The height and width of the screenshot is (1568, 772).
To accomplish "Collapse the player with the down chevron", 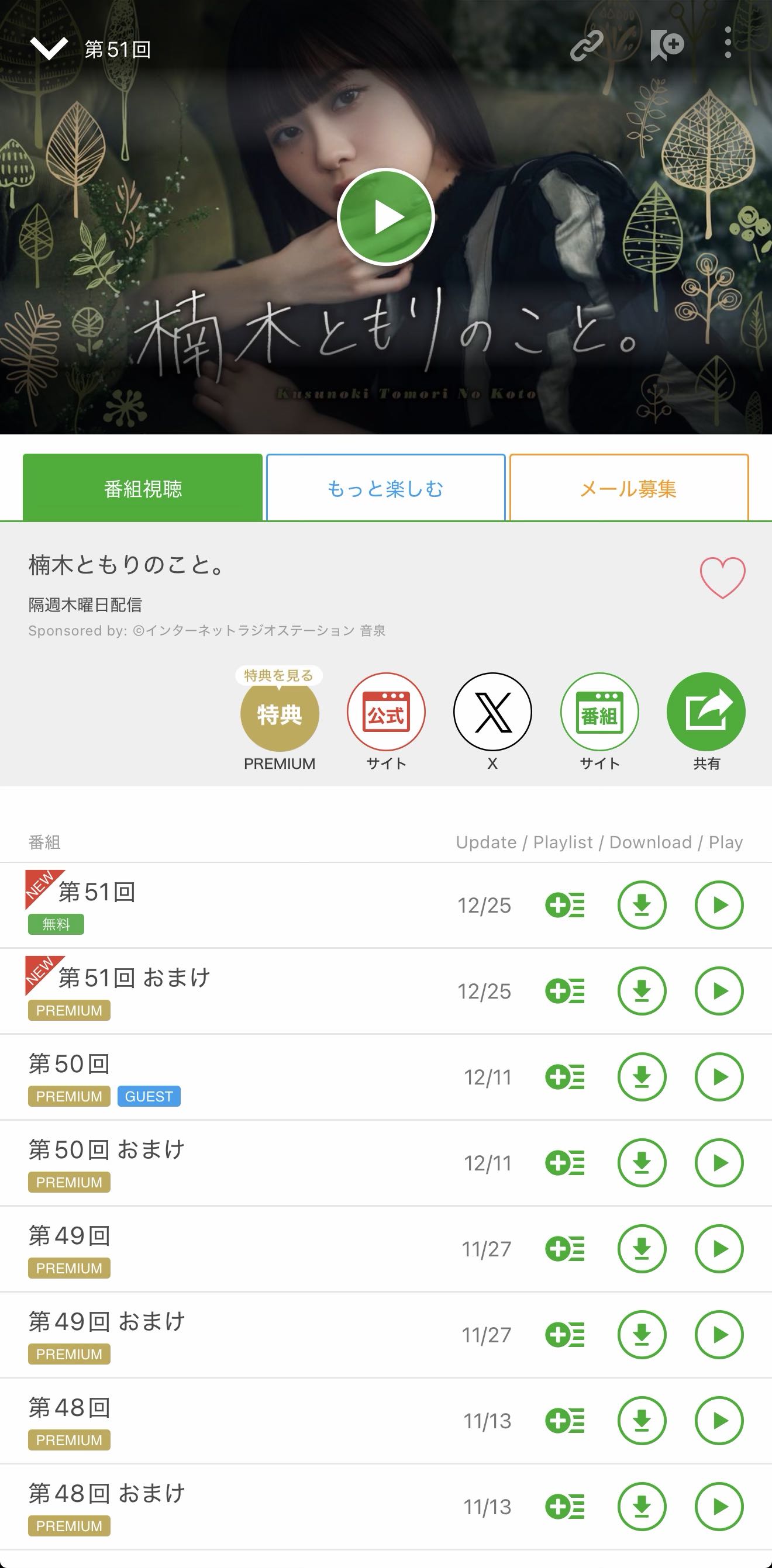I will 49,48.
